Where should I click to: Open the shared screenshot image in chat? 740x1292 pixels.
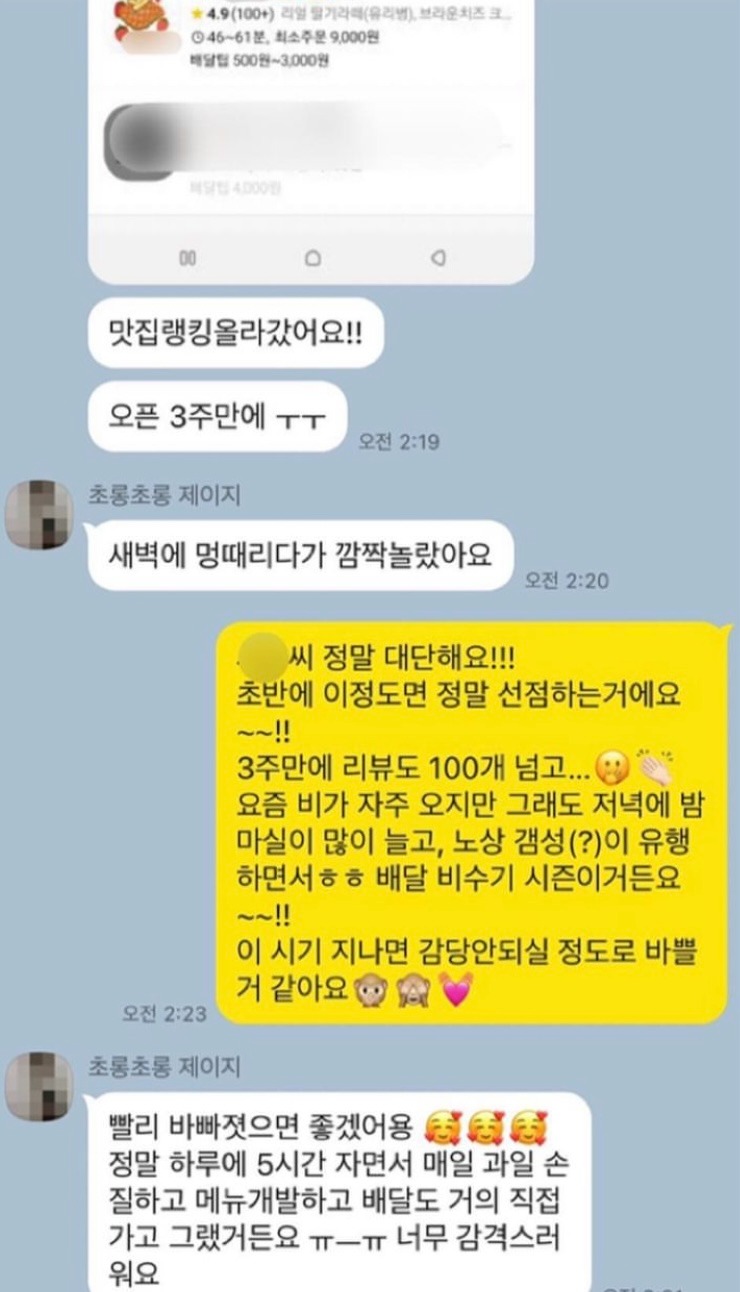pos(310,140)
